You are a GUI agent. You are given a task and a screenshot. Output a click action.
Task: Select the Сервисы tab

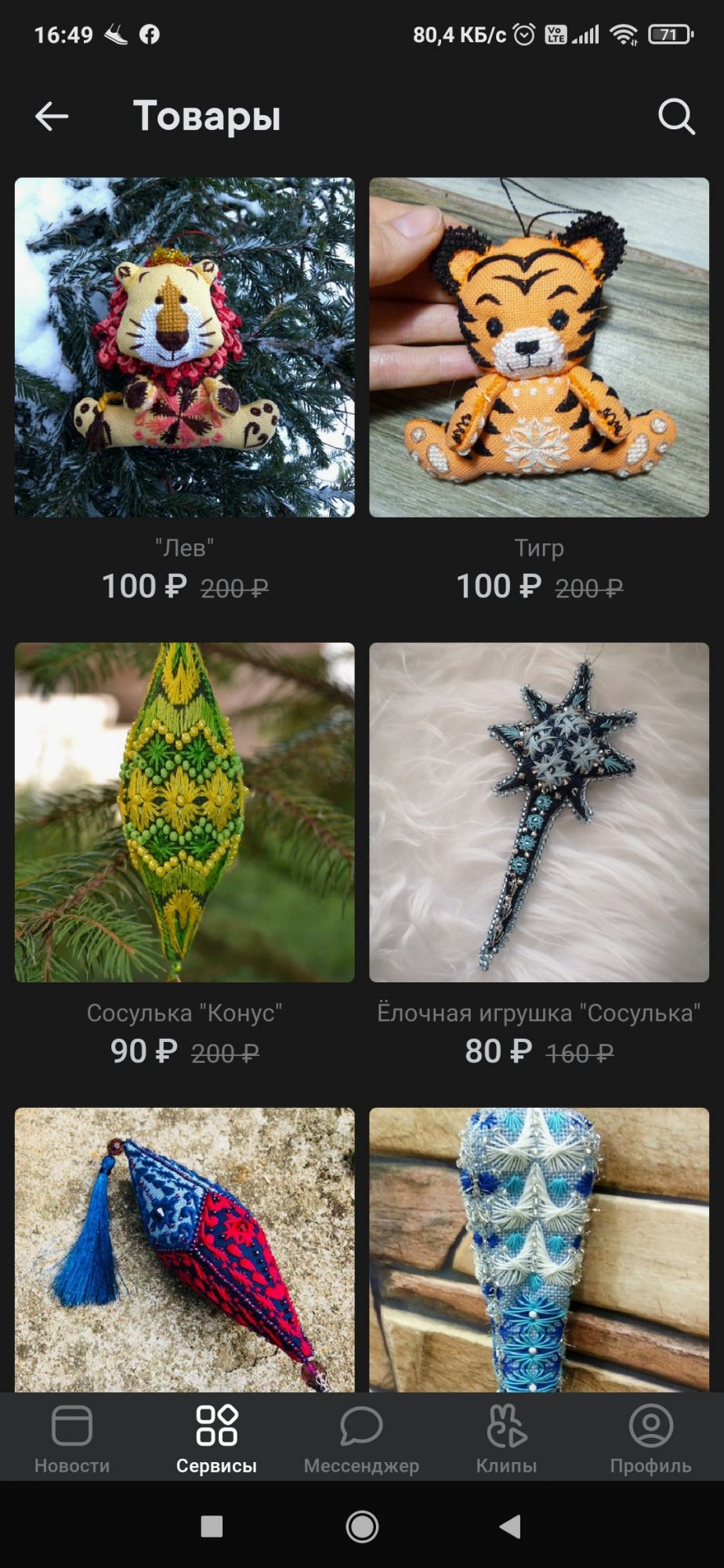pyautogui.click(x=216, y=1438)
